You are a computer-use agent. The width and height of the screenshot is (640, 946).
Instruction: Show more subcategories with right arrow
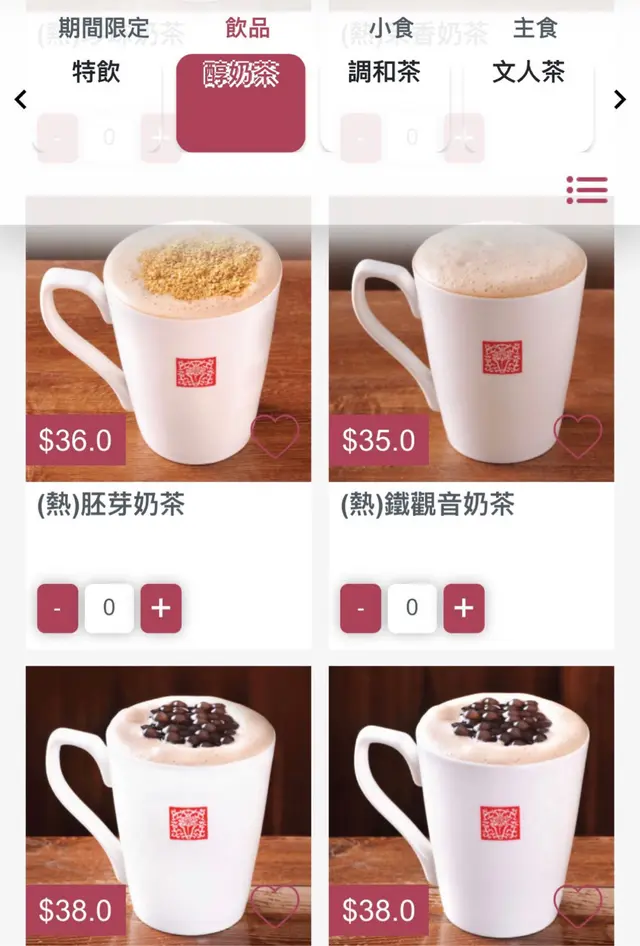tap(620, 99)
